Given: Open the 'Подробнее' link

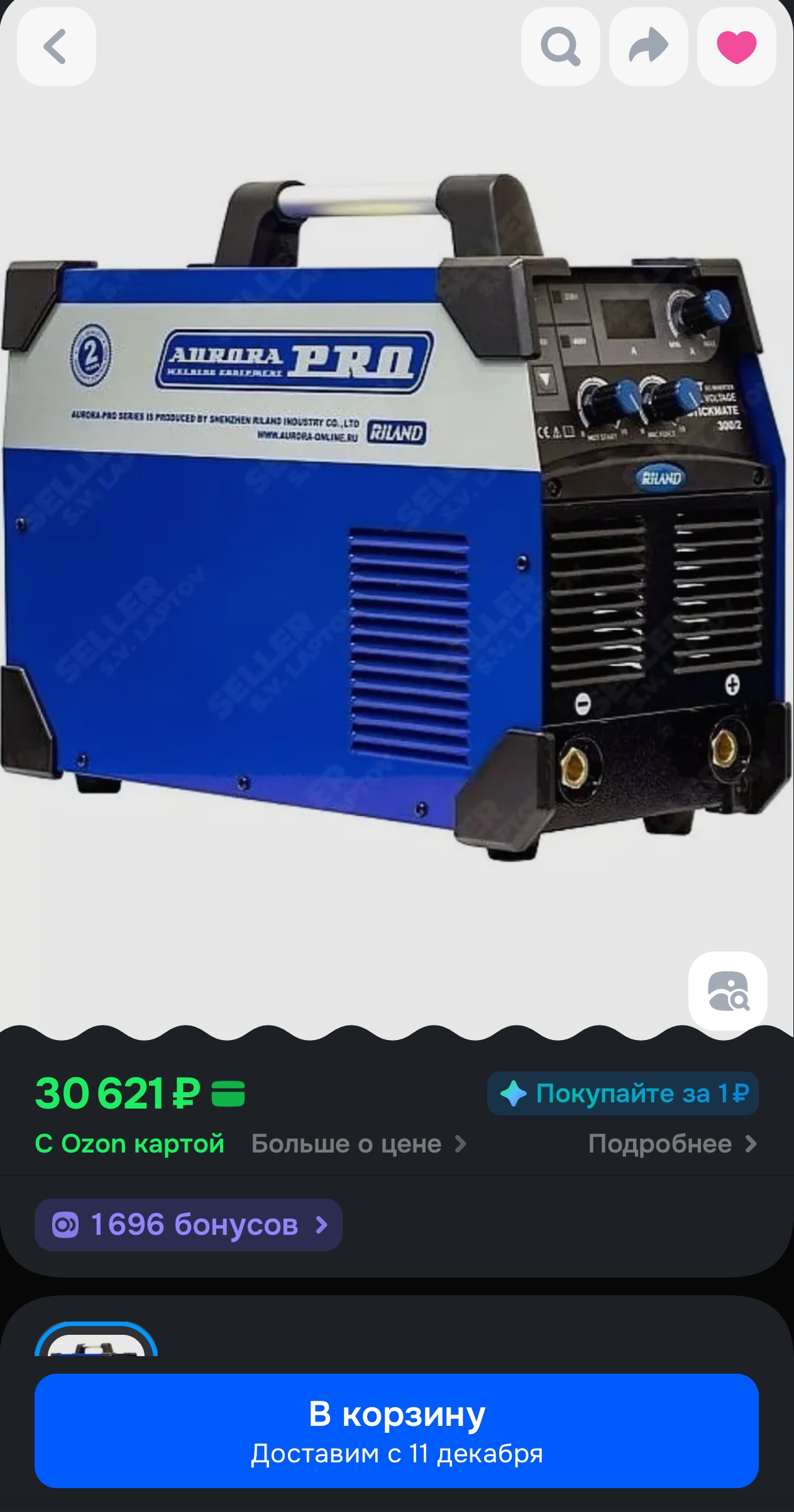Looking at the screenshot, I should (671, 1144).
